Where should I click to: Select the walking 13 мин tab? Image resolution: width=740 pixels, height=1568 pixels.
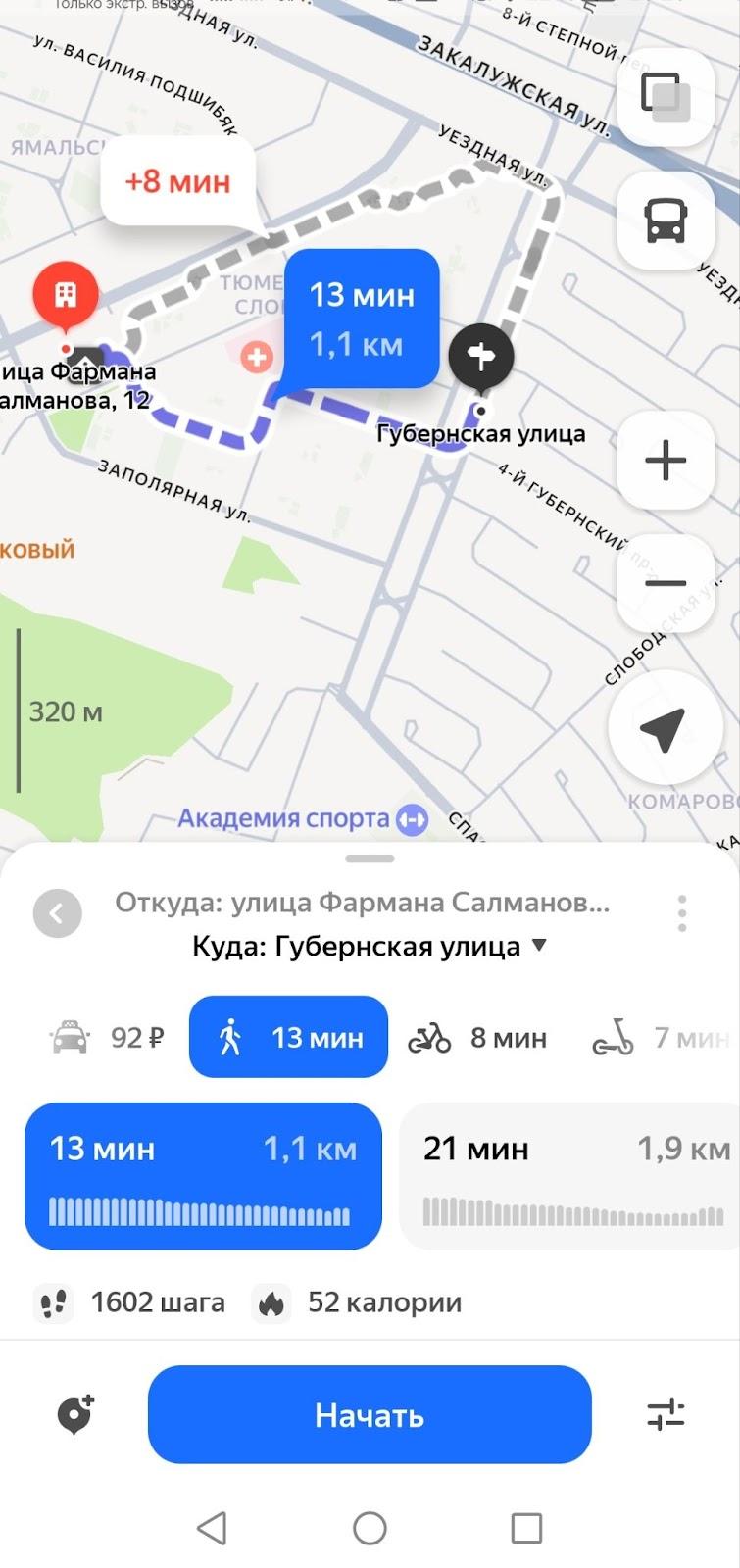(x=288, y=1037)
